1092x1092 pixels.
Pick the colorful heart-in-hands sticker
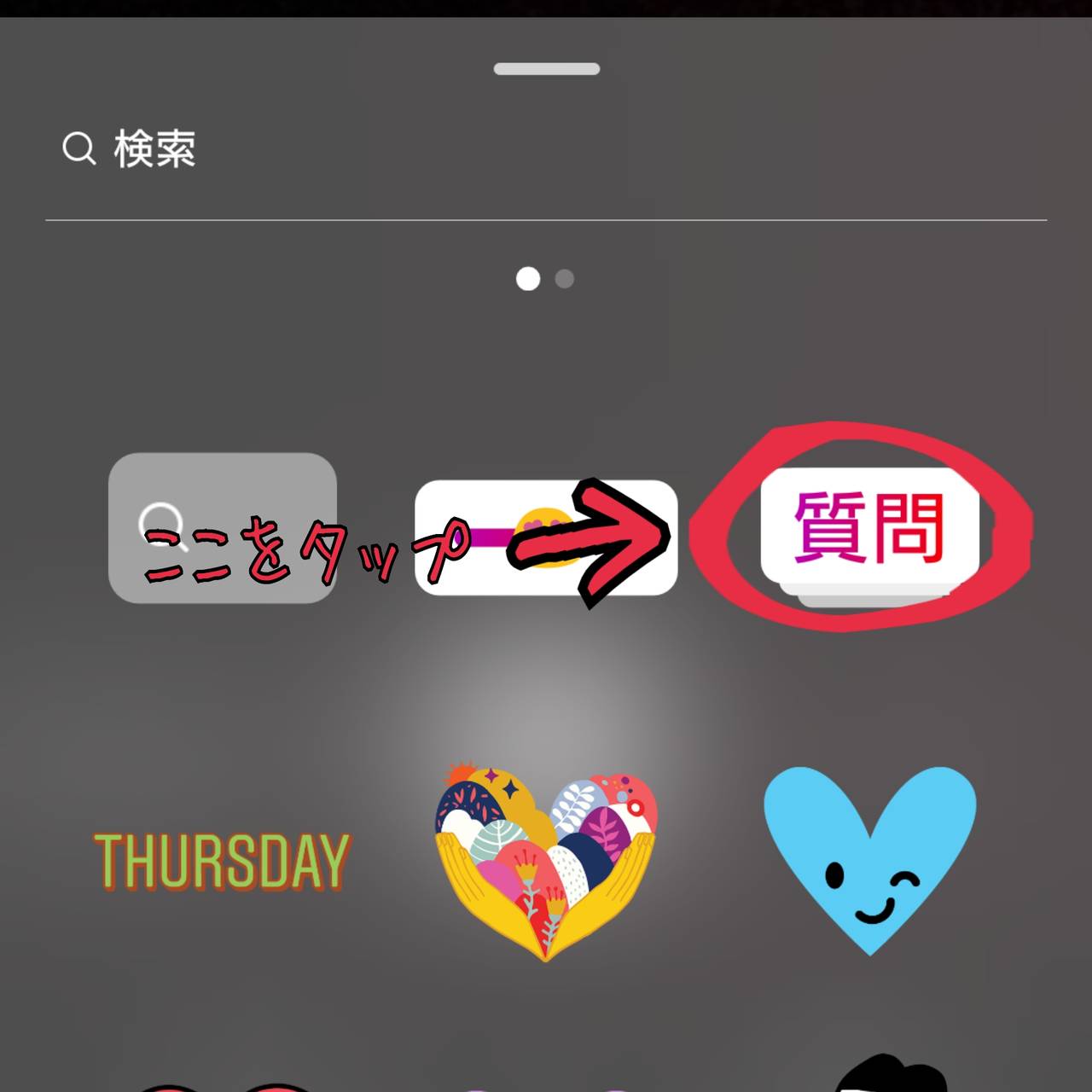[x=546, y=862]
